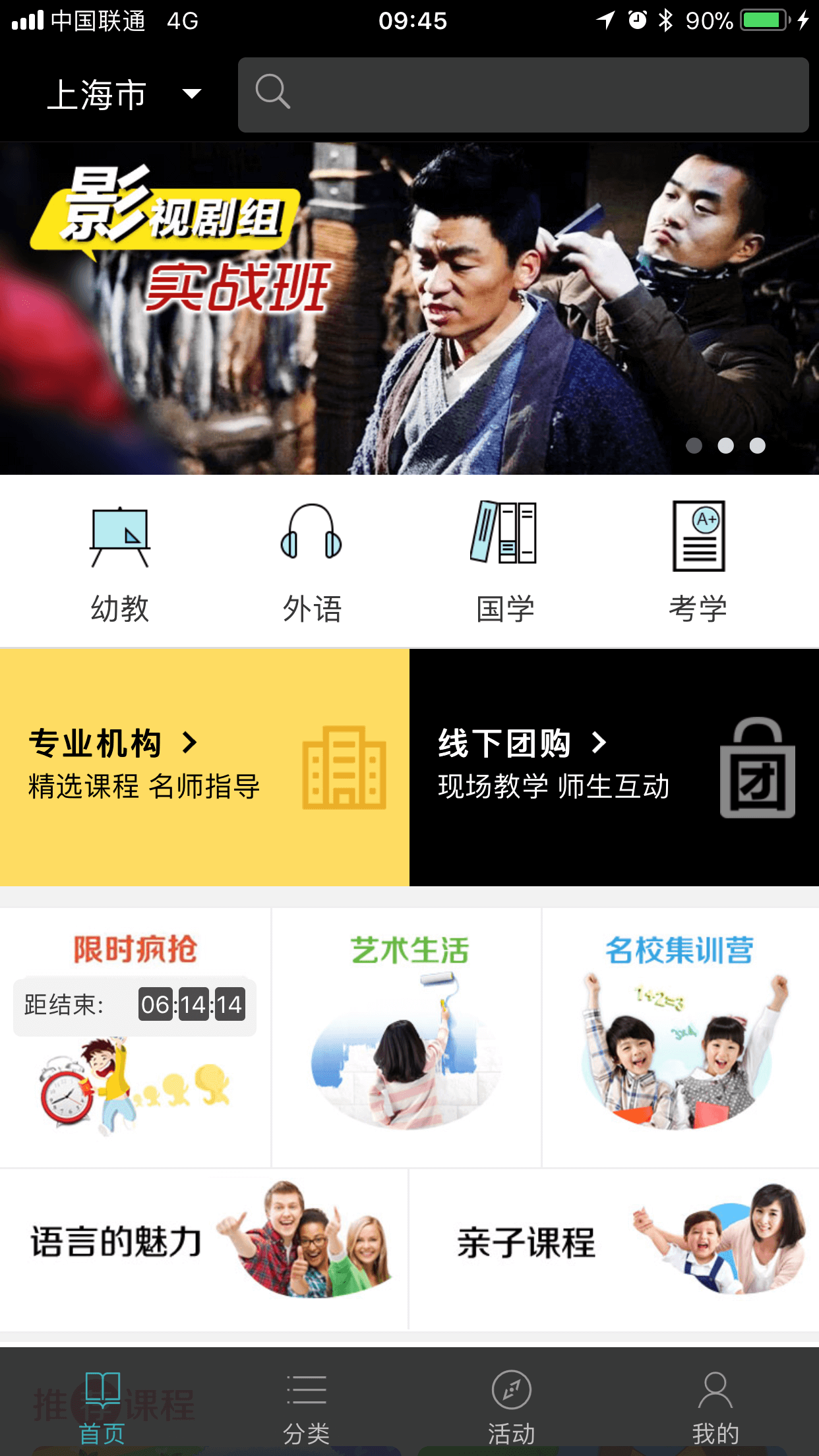Screen dimensions: 819x1456
Task: Open 线下团购 section
Action: [614, 767]
